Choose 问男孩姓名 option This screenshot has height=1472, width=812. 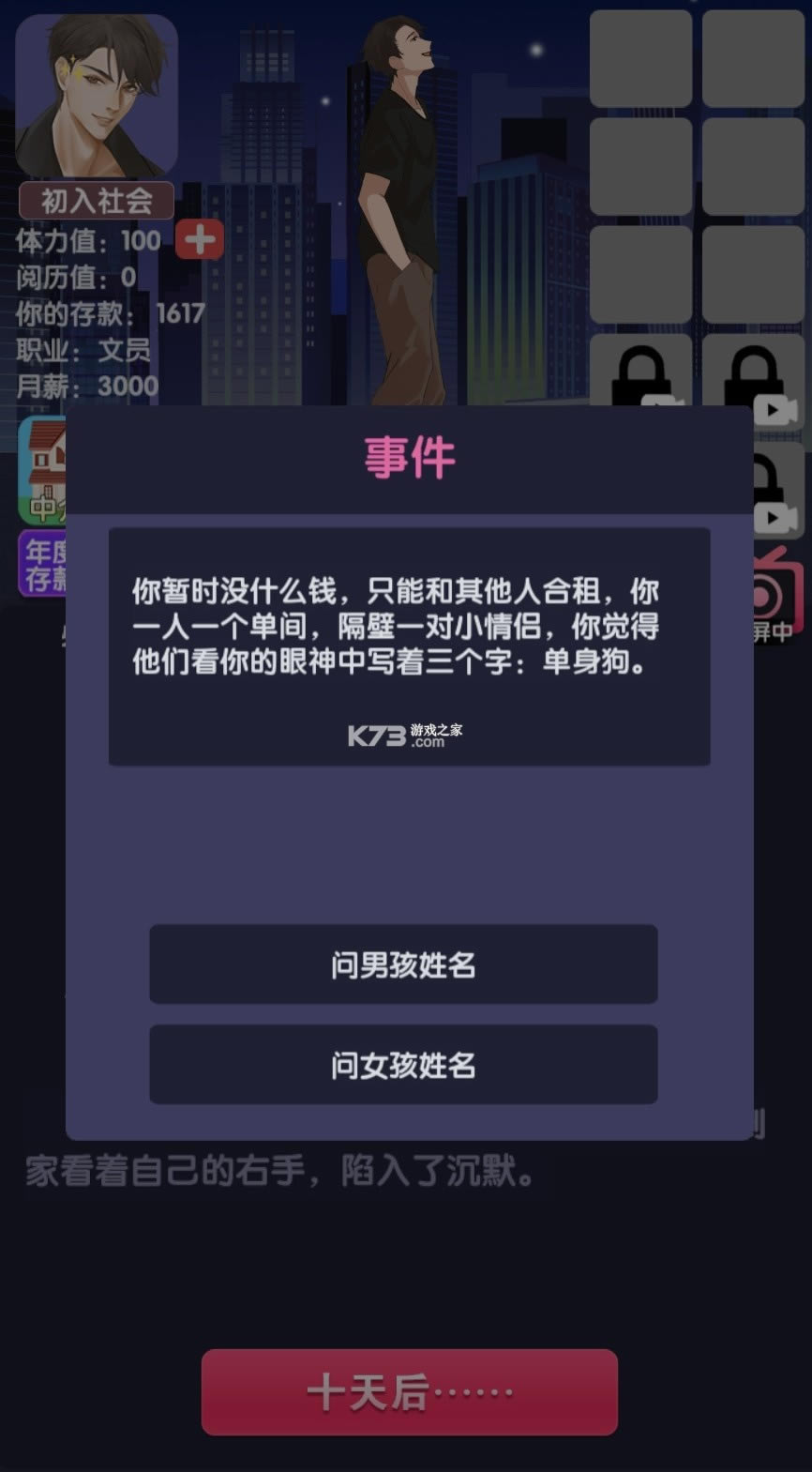click(403, 964)
